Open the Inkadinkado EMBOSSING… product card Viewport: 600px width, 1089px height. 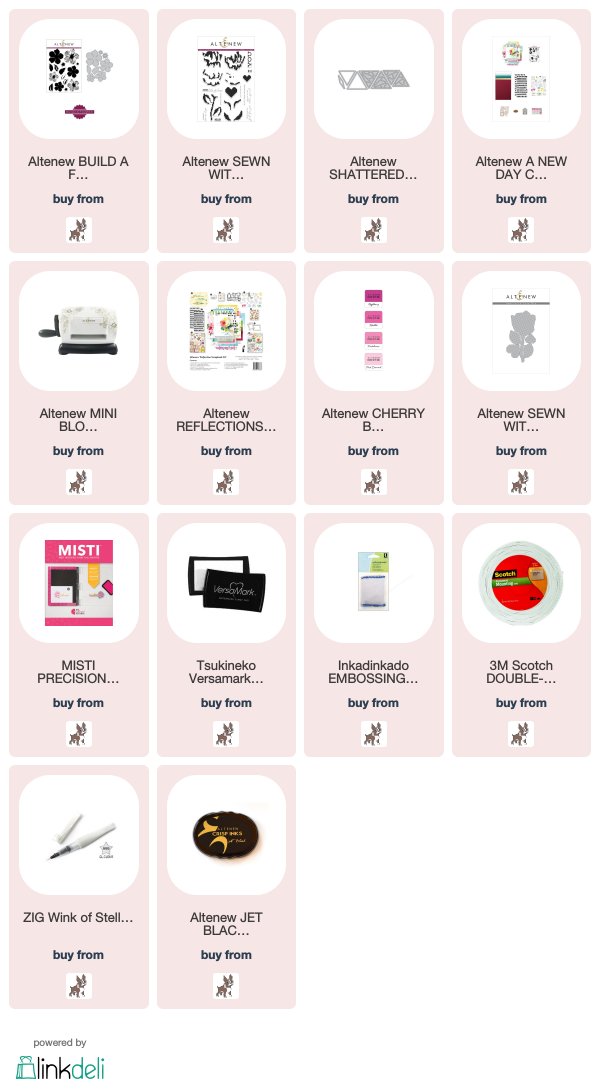coord(374,635)
